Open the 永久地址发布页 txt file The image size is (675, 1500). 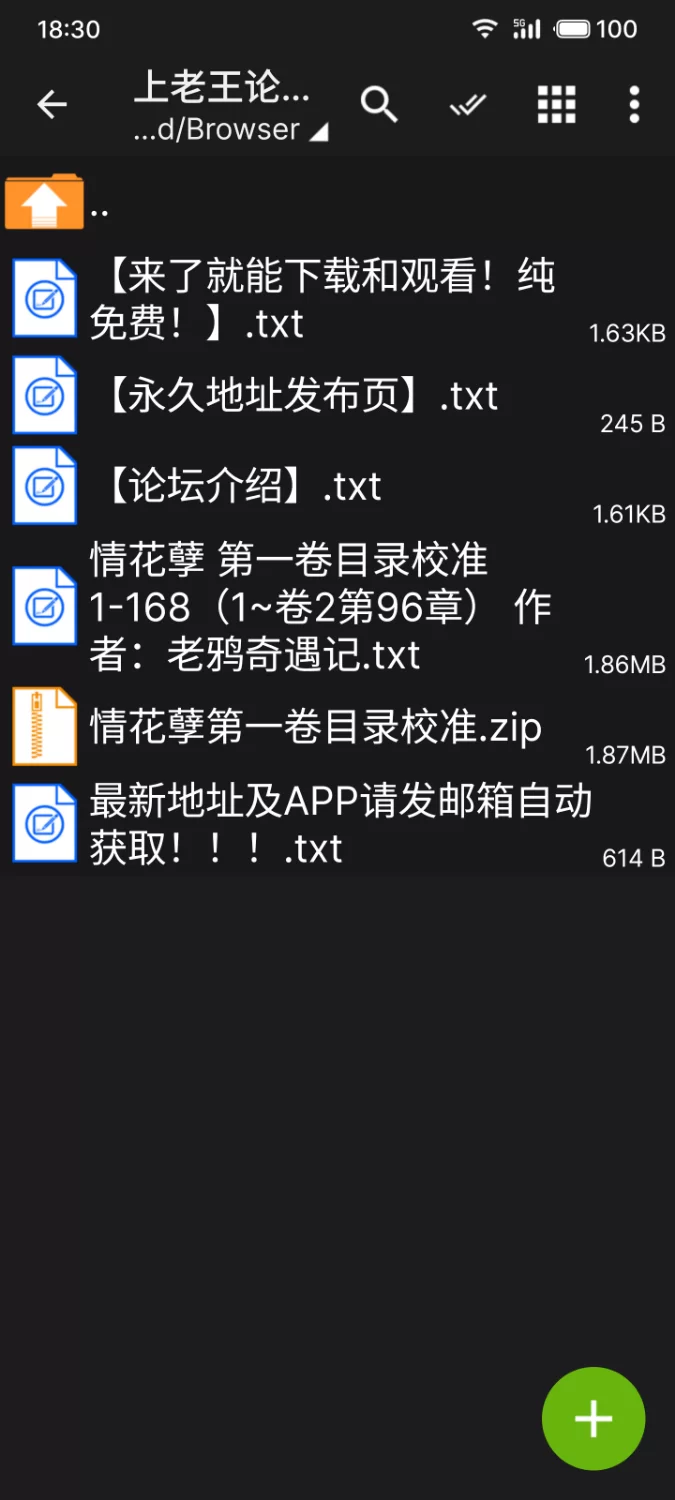[x=300, y=396]
